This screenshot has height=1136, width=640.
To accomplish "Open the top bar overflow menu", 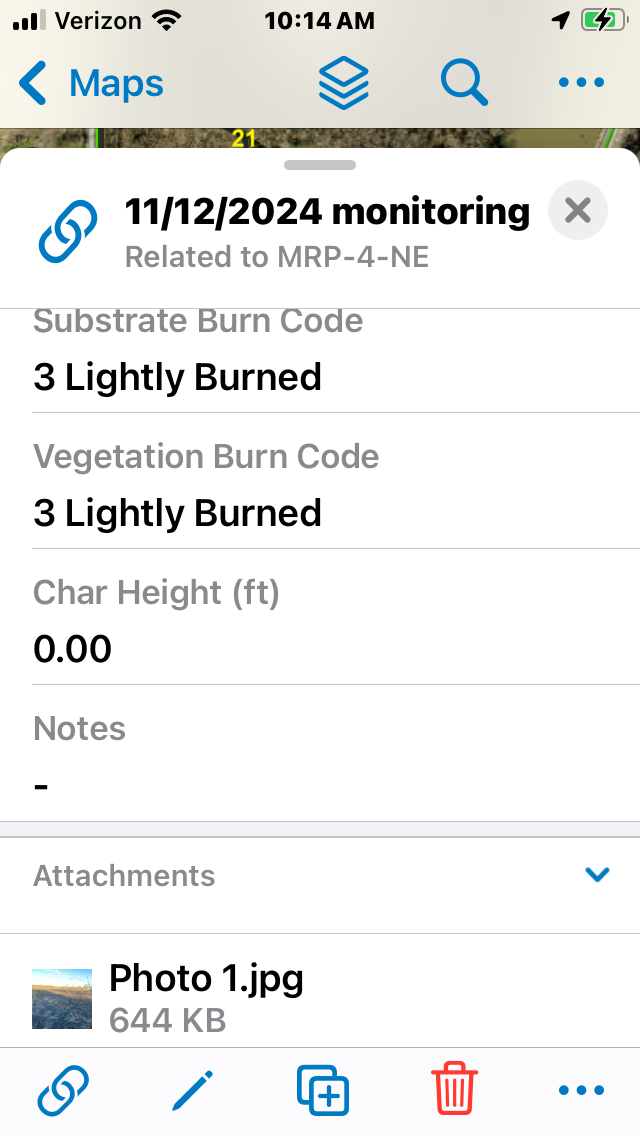I will coord(582,84).
